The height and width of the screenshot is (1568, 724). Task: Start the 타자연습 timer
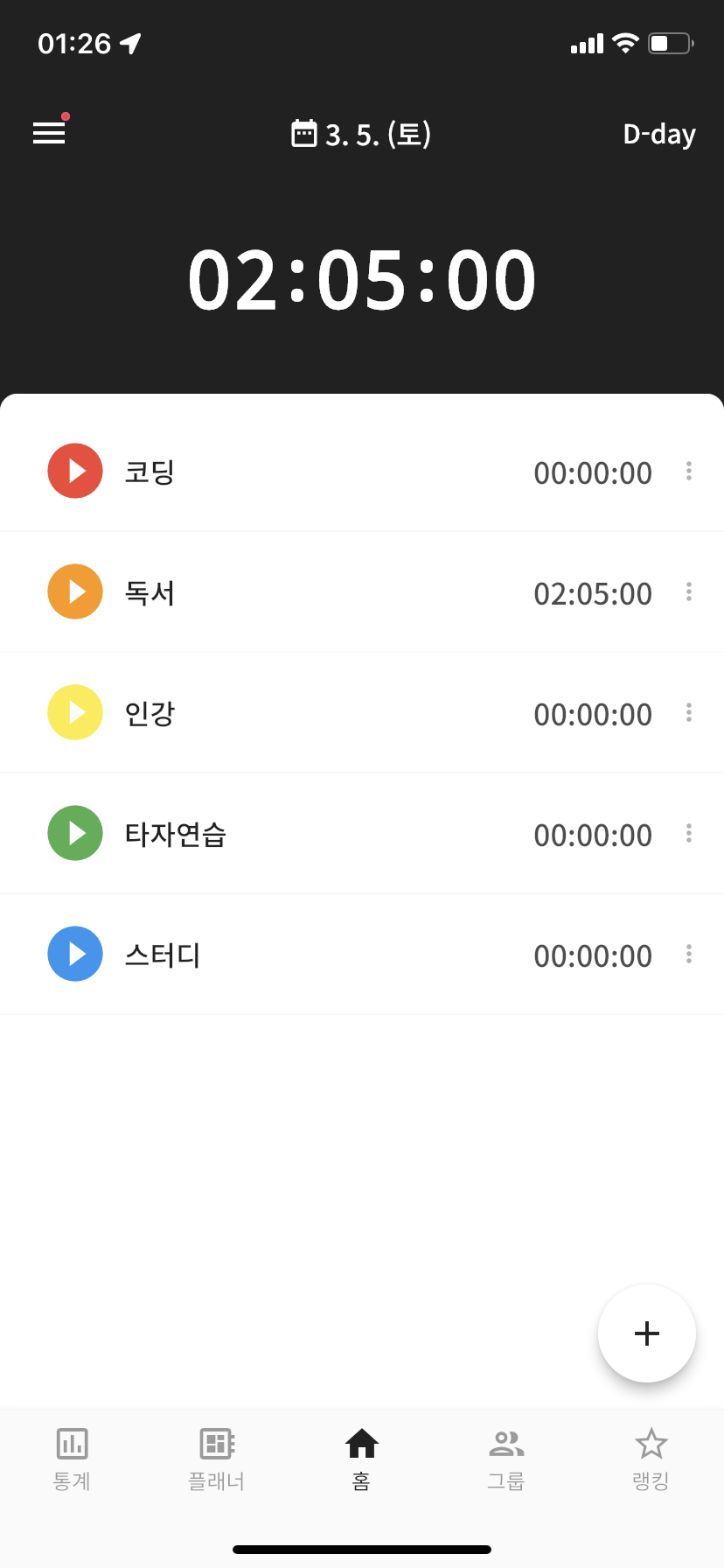pos(75,833)
